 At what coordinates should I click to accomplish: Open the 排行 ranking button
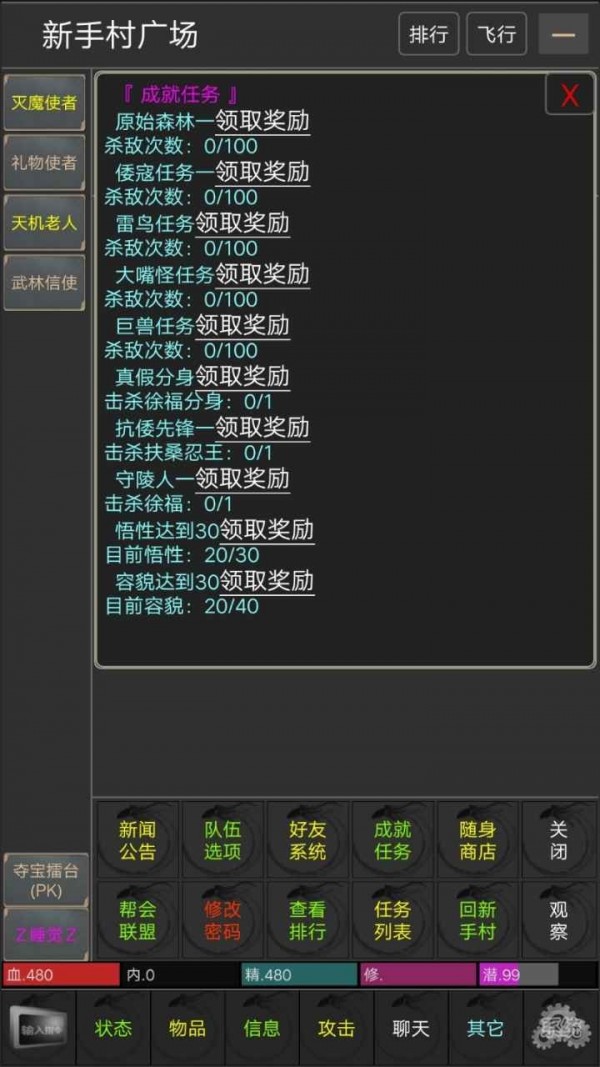coord(429,33)
